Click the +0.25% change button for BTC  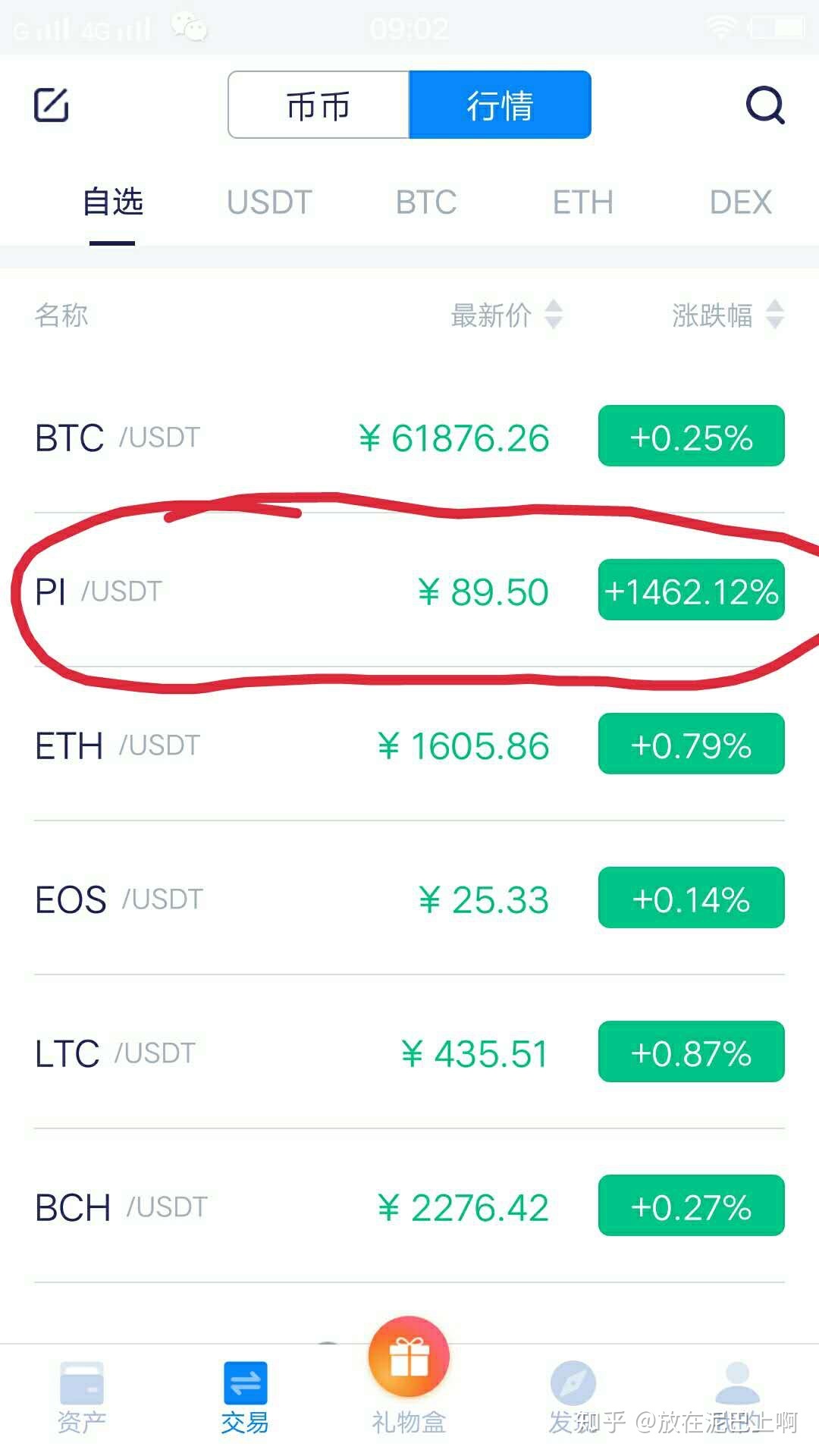click(x=691, y=436)
